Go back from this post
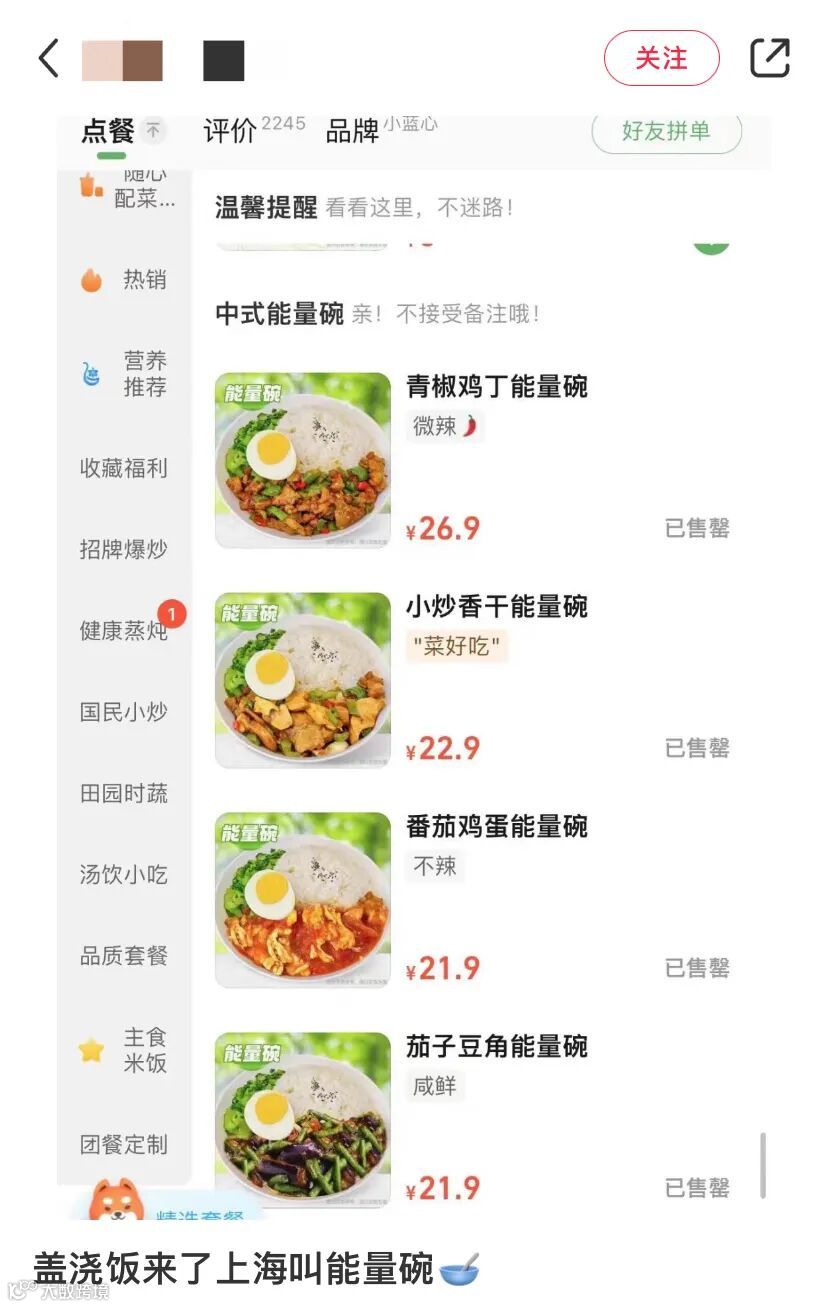Screen dimensions: 828x1307 [48, 59]
